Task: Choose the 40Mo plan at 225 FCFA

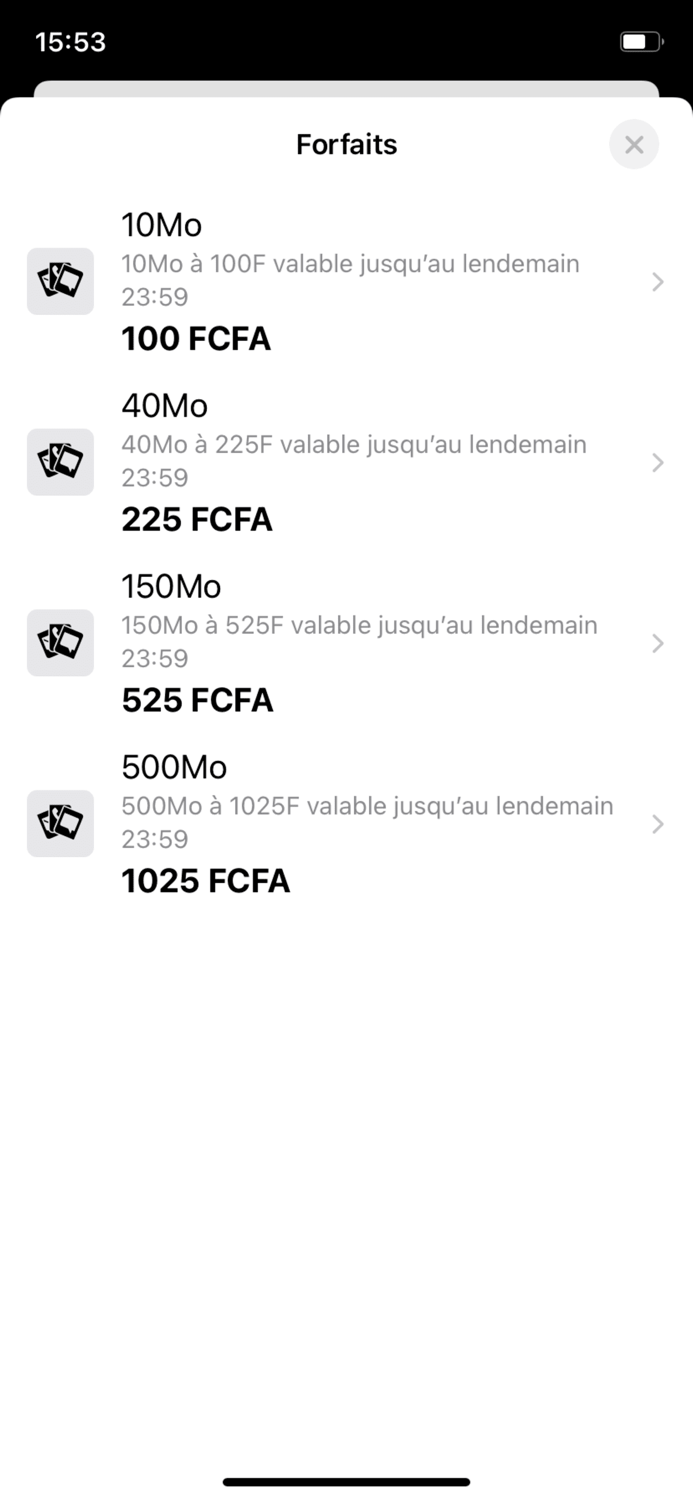Action: coord(346,462)
